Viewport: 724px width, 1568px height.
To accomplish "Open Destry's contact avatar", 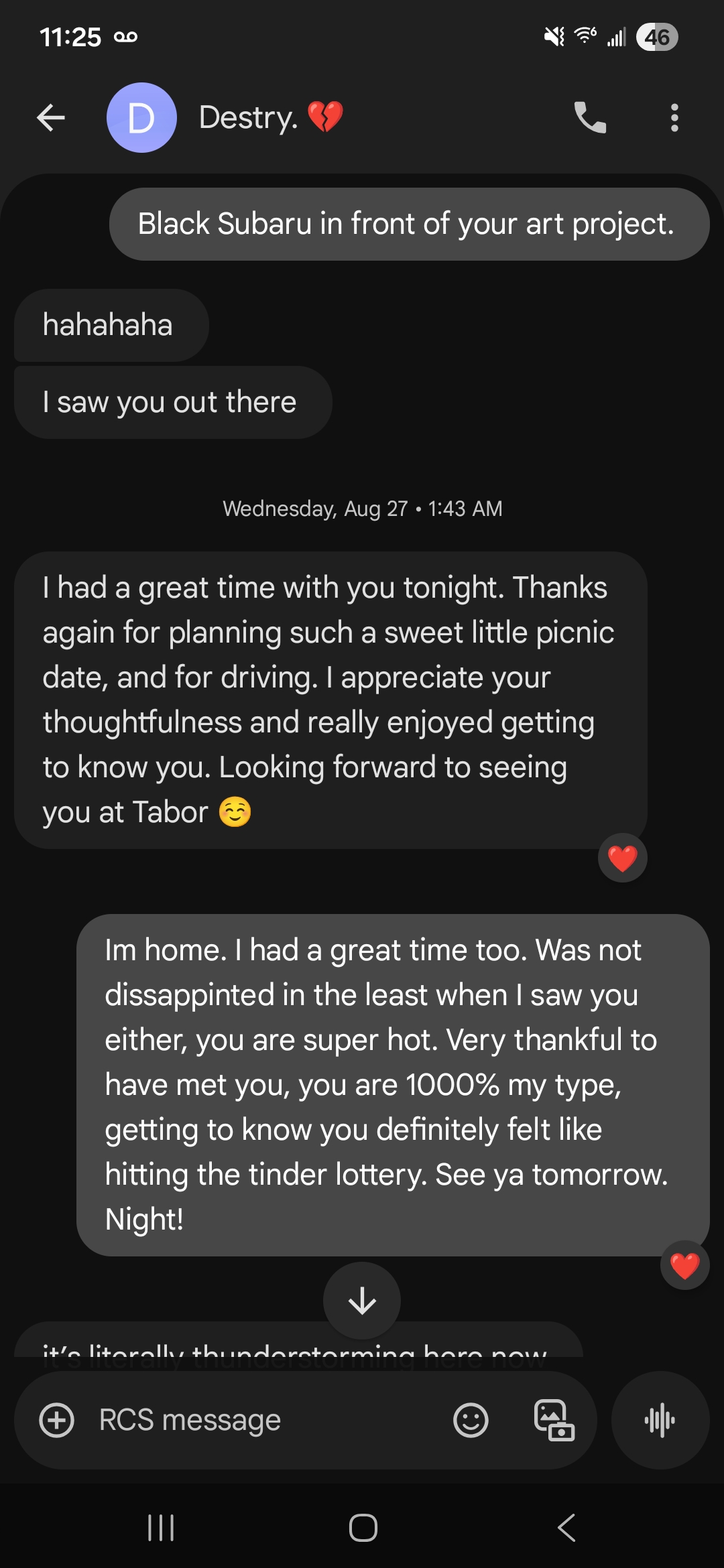I will tap(141, 118).
